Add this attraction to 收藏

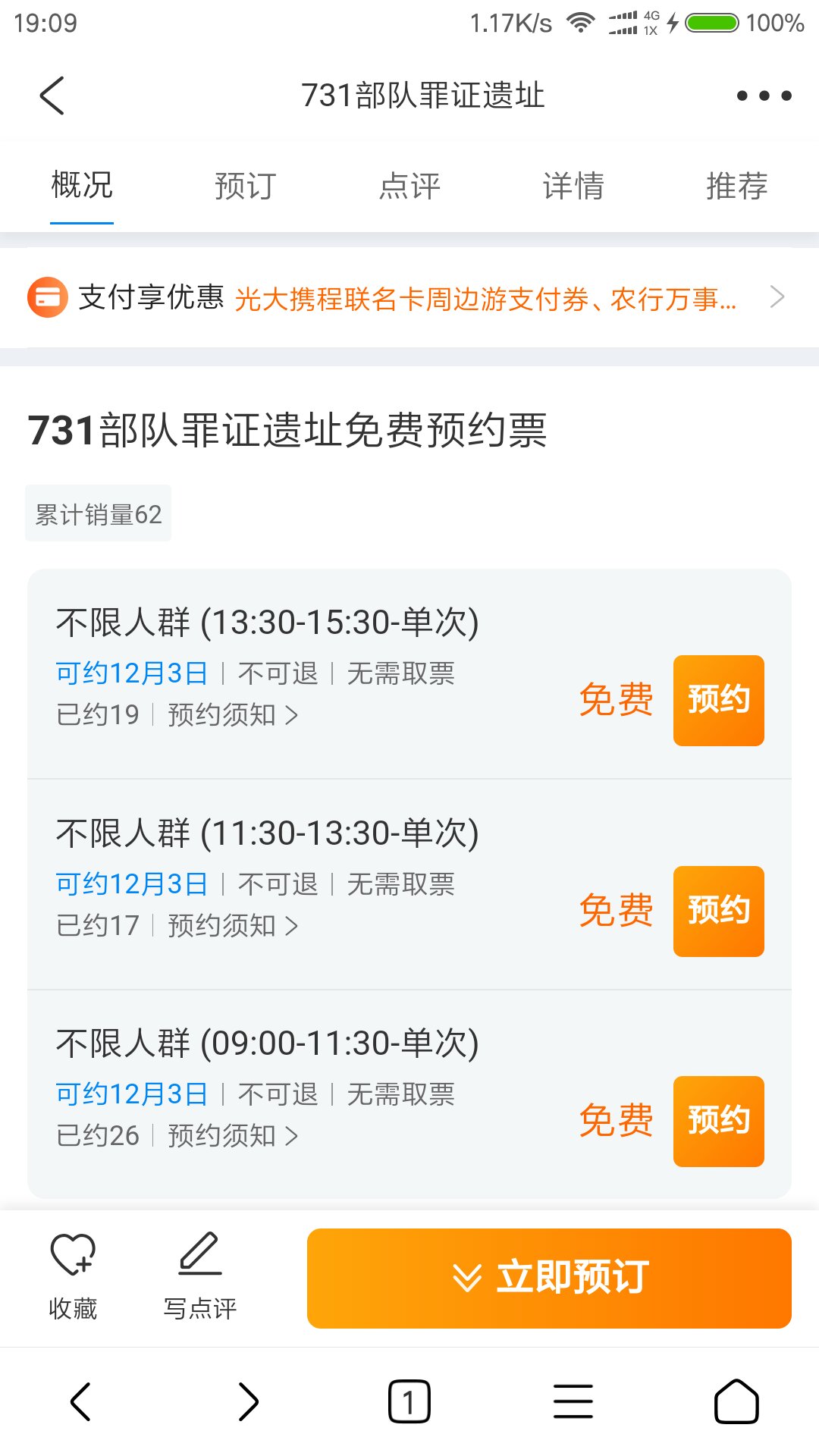point(73,1277)
